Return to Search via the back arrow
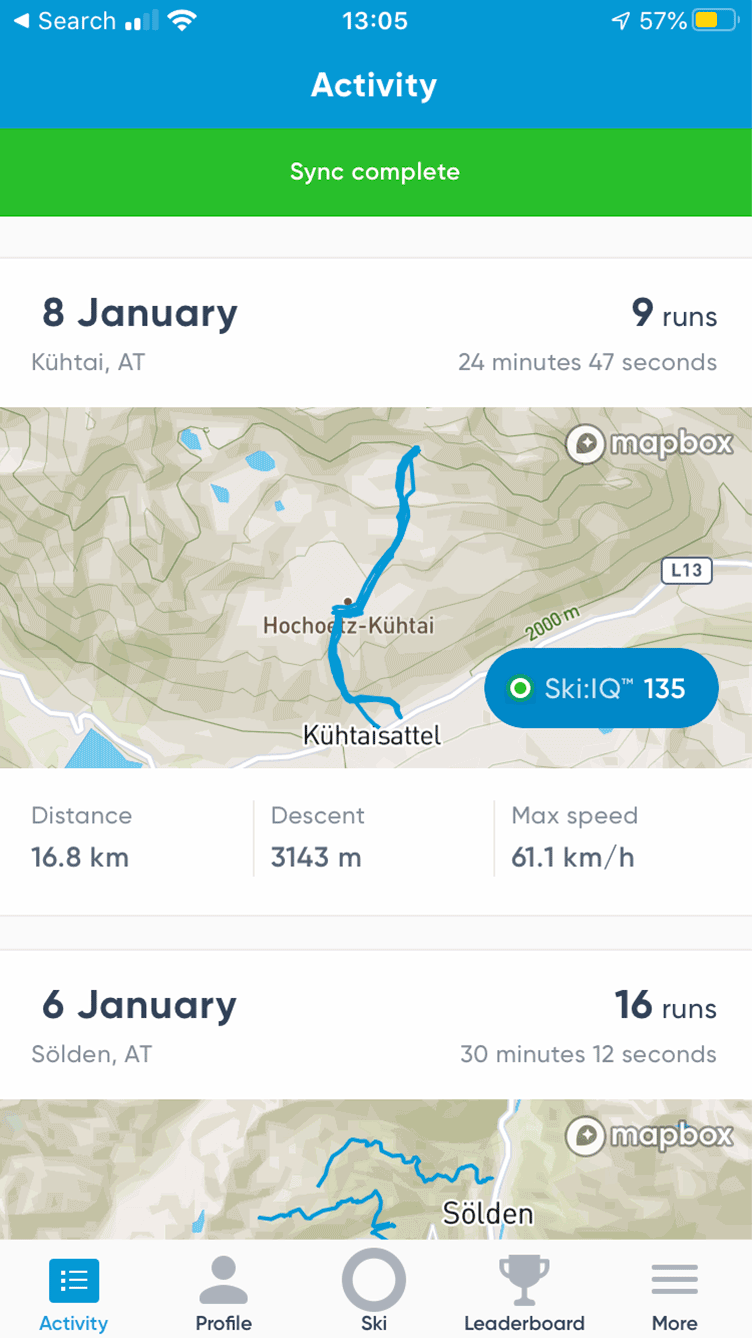Viewport: 752px width, 1338px height. pyautogui.click(x=64, y=21)
